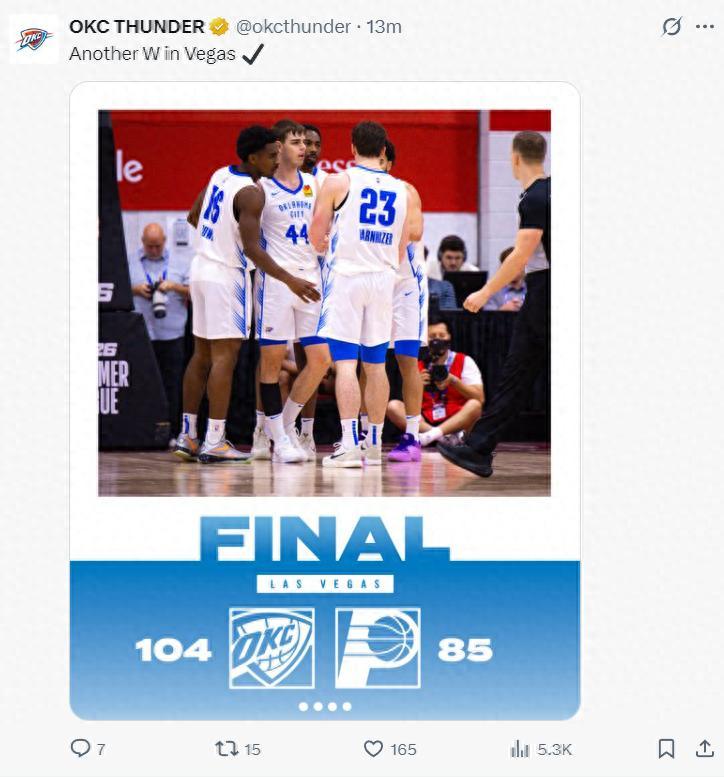Share the OKC Thunder post

[x=703, y=748]
